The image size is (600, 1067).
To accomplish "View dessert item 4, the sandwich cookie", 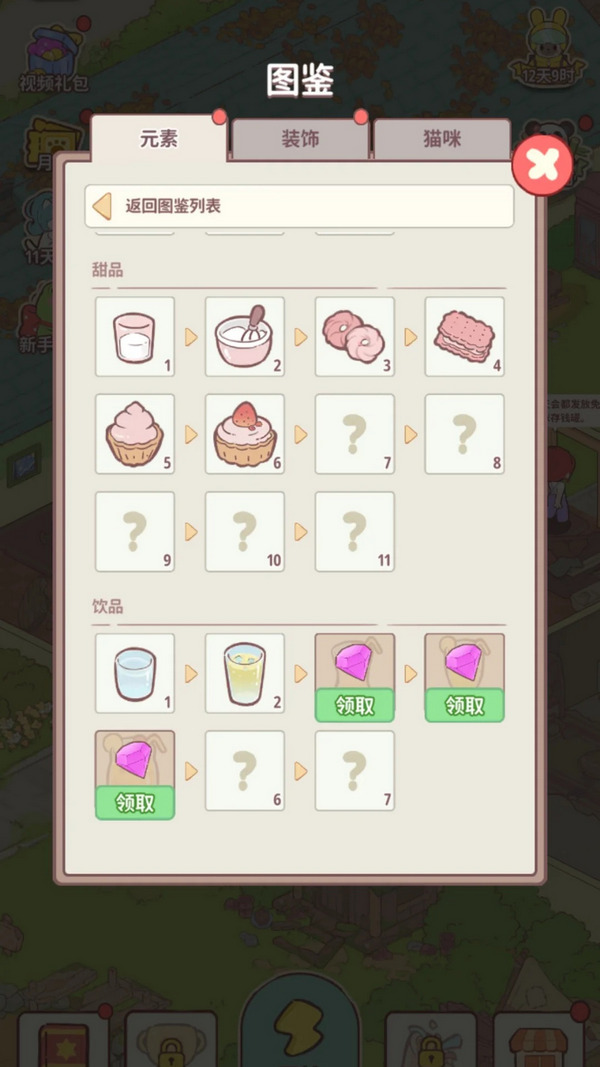I will click(465, 336).
